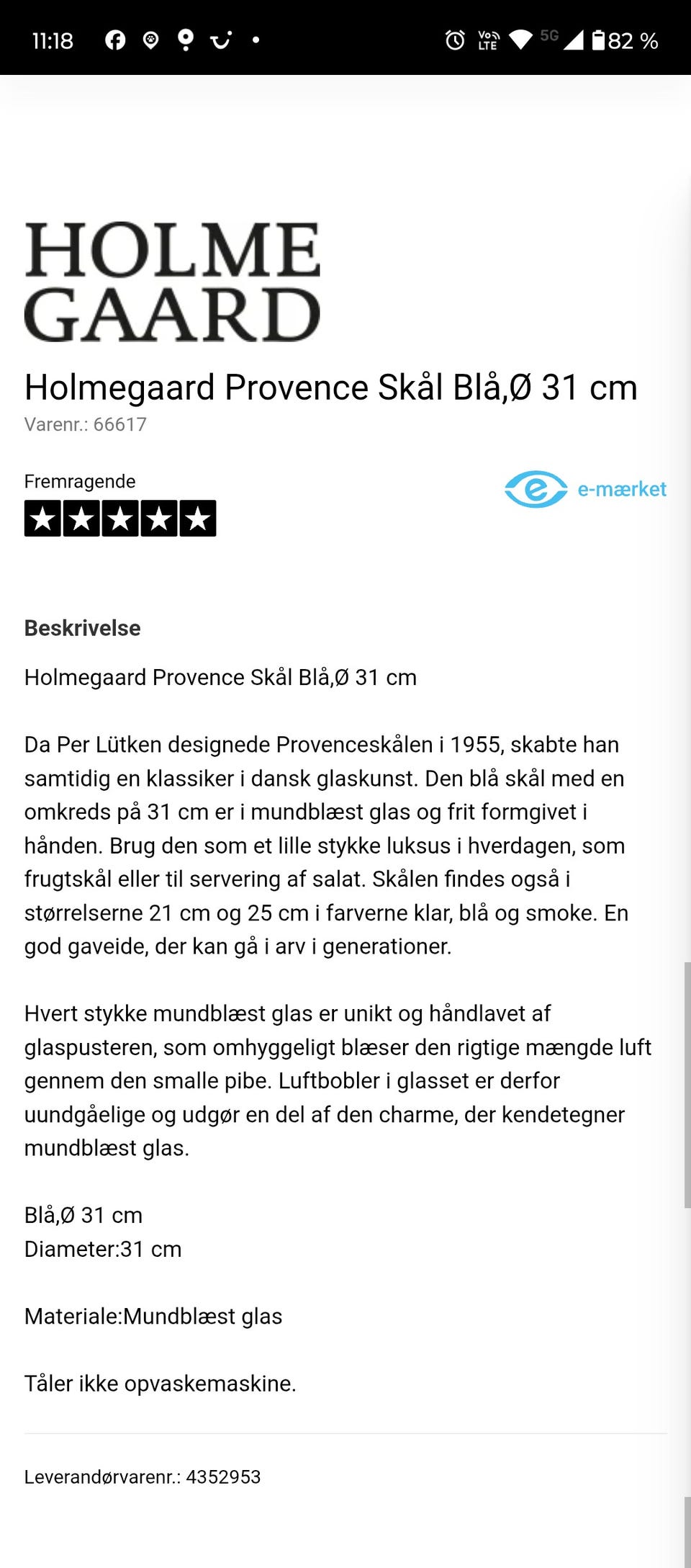Tap the location pin notification icon
The width and height of the screenshot is (691, 1568).
click(185, 40)
